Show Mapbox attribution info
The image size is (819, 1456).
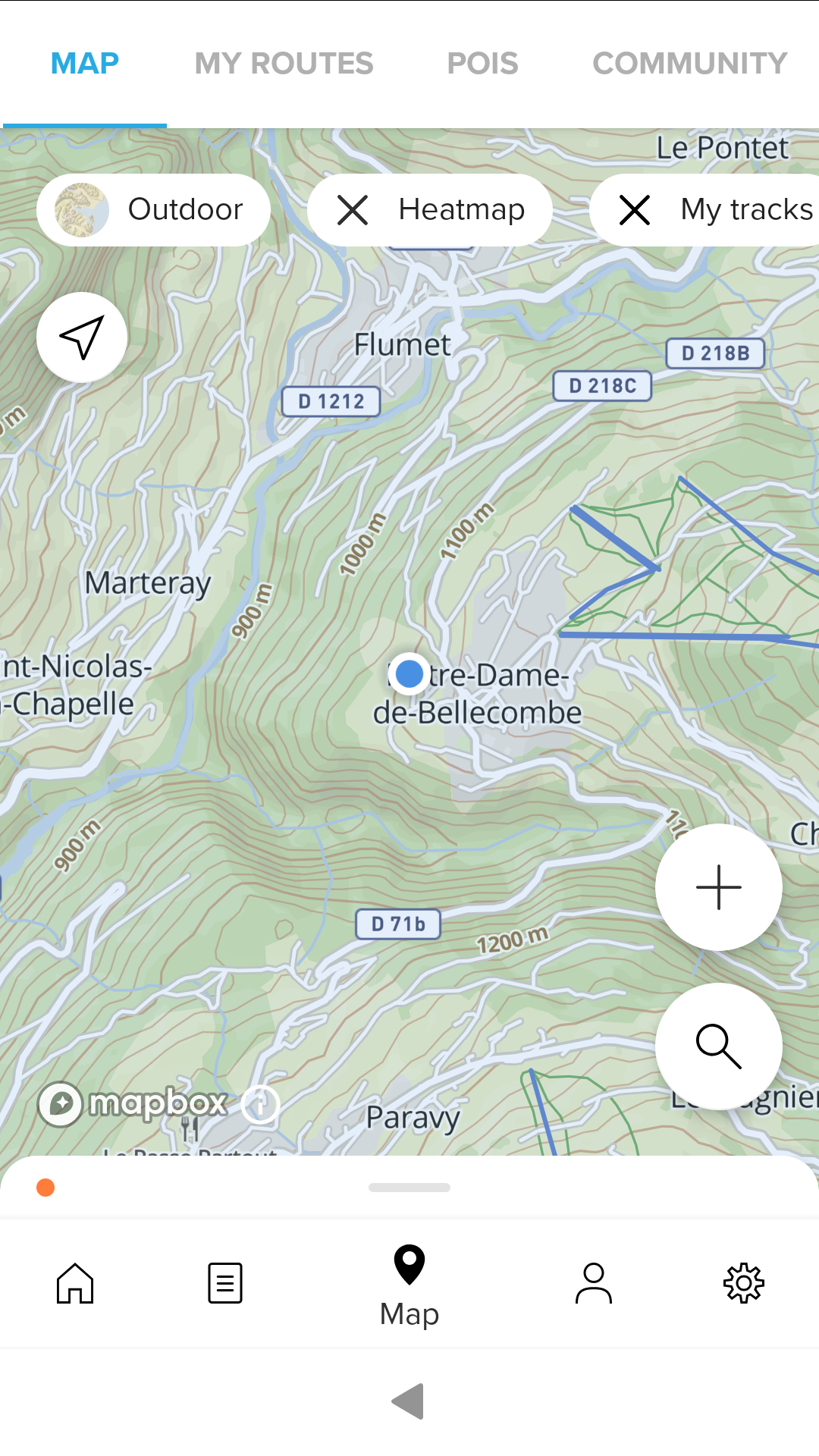click(x=260, y=1104)
